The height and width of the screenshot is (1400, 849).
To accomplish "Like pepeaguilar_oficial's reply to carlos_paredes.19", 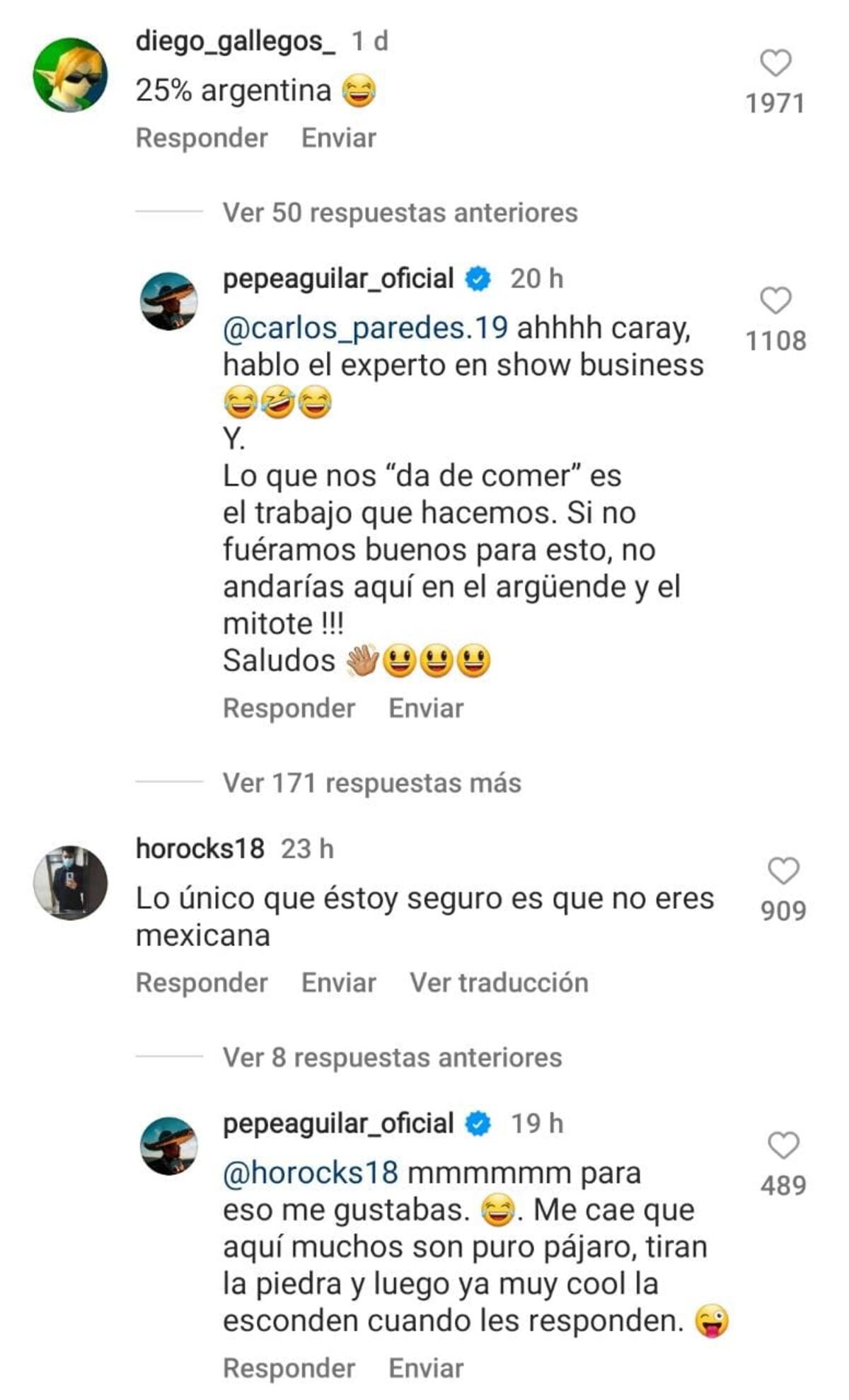I will click(775, 301).
